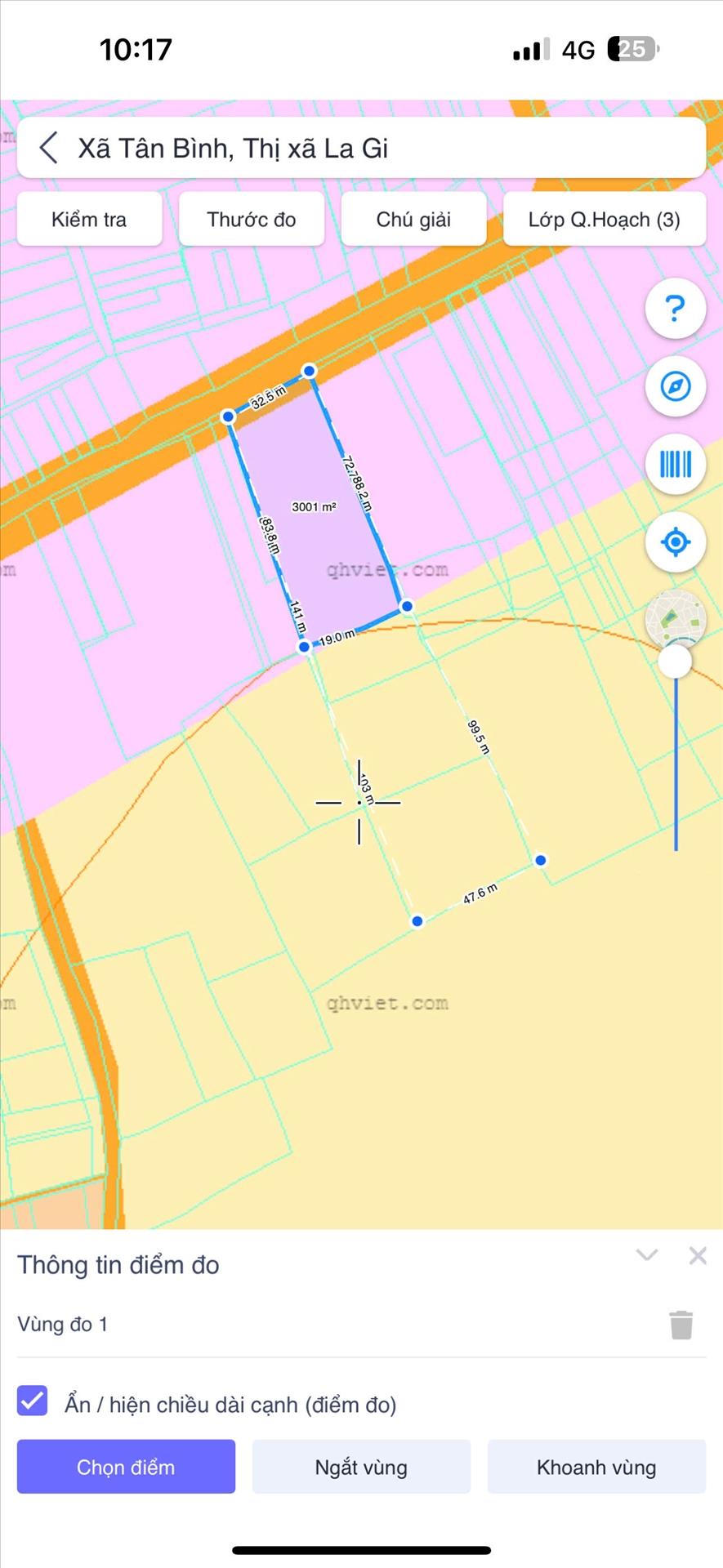This screenshot has height=1568, width=723.
Task: Tap the compass button
Action: coord(675,386)
